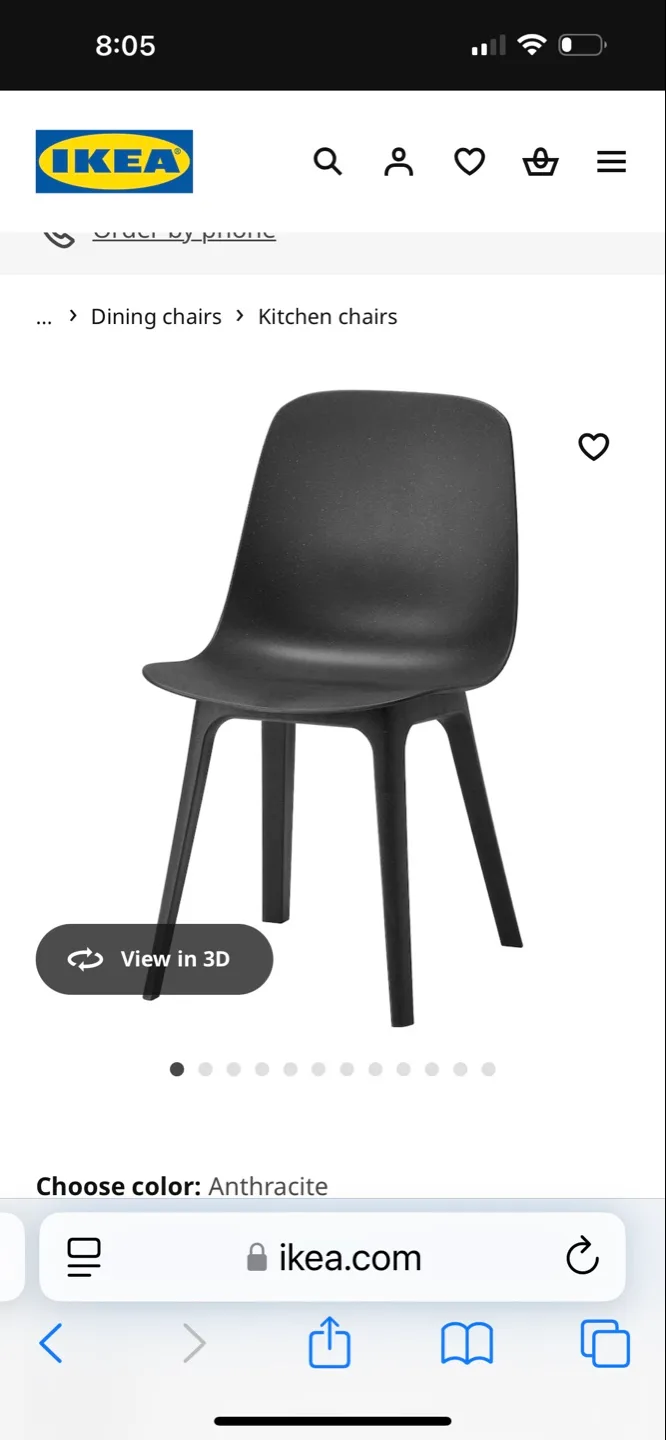Open the hamburger menu
Image resolution: width=666 pixels, height=1440 pixels.
click(x=611, y=162)
